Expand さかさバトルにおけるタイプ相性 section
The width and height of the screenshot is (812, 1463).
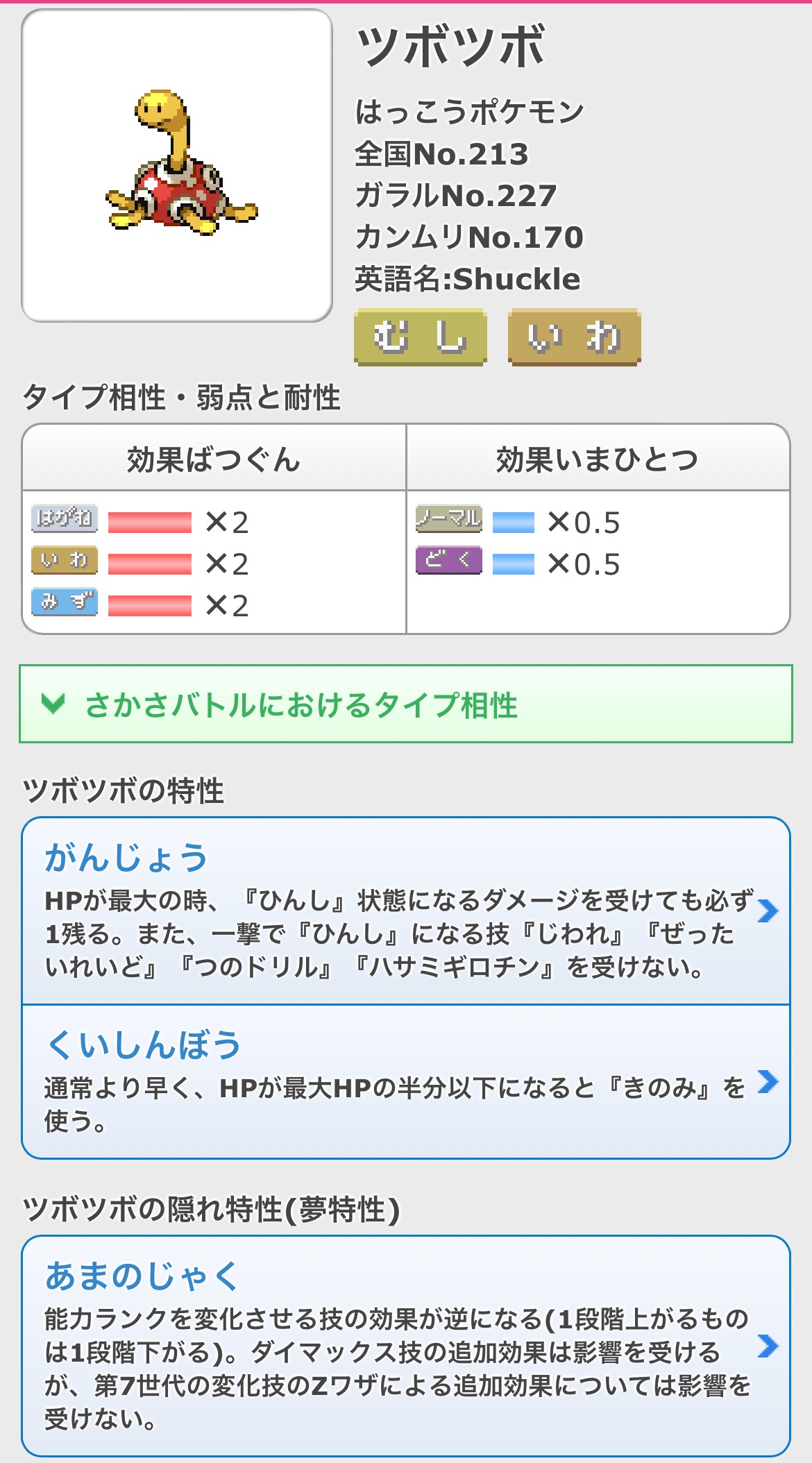405,704
